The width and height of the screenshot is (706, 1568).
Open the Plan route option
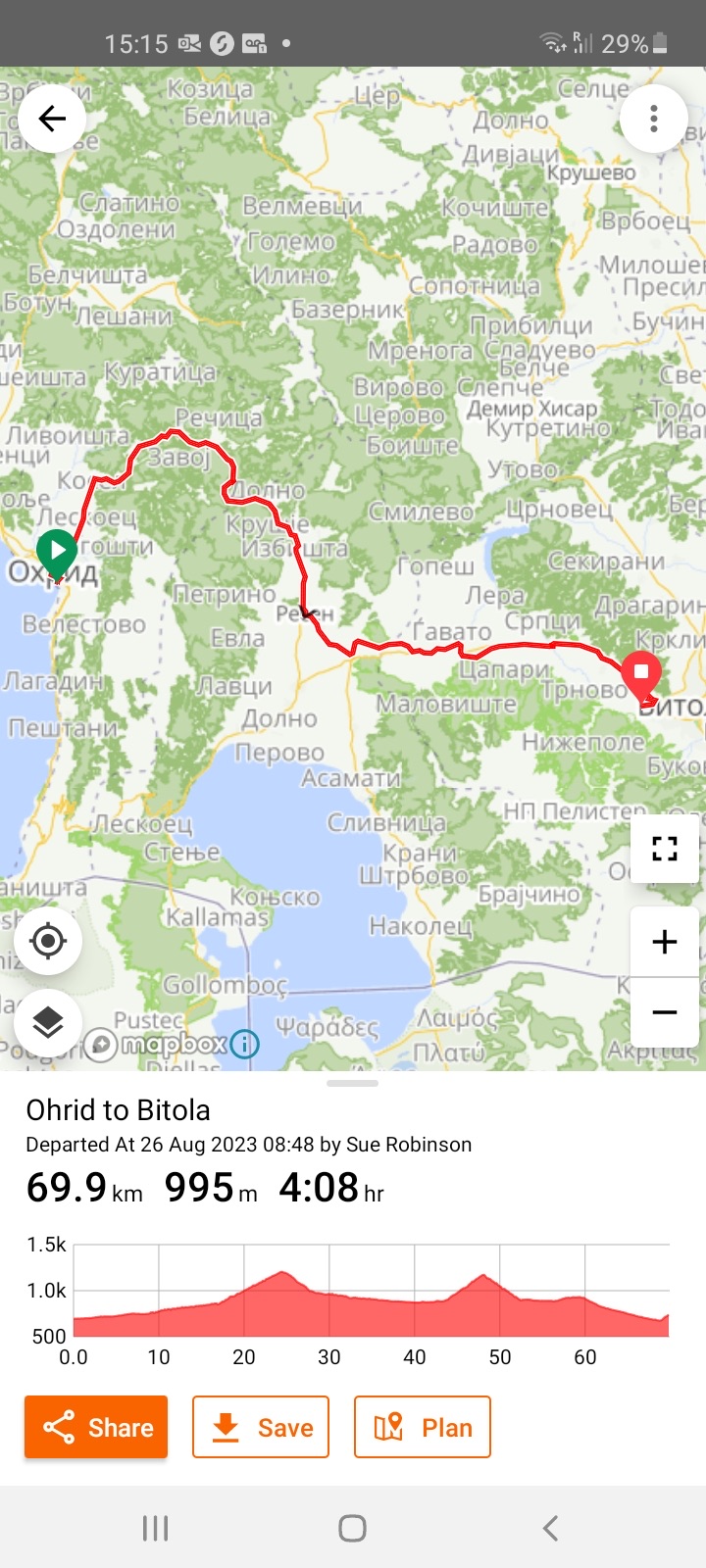coord(422,1427)
